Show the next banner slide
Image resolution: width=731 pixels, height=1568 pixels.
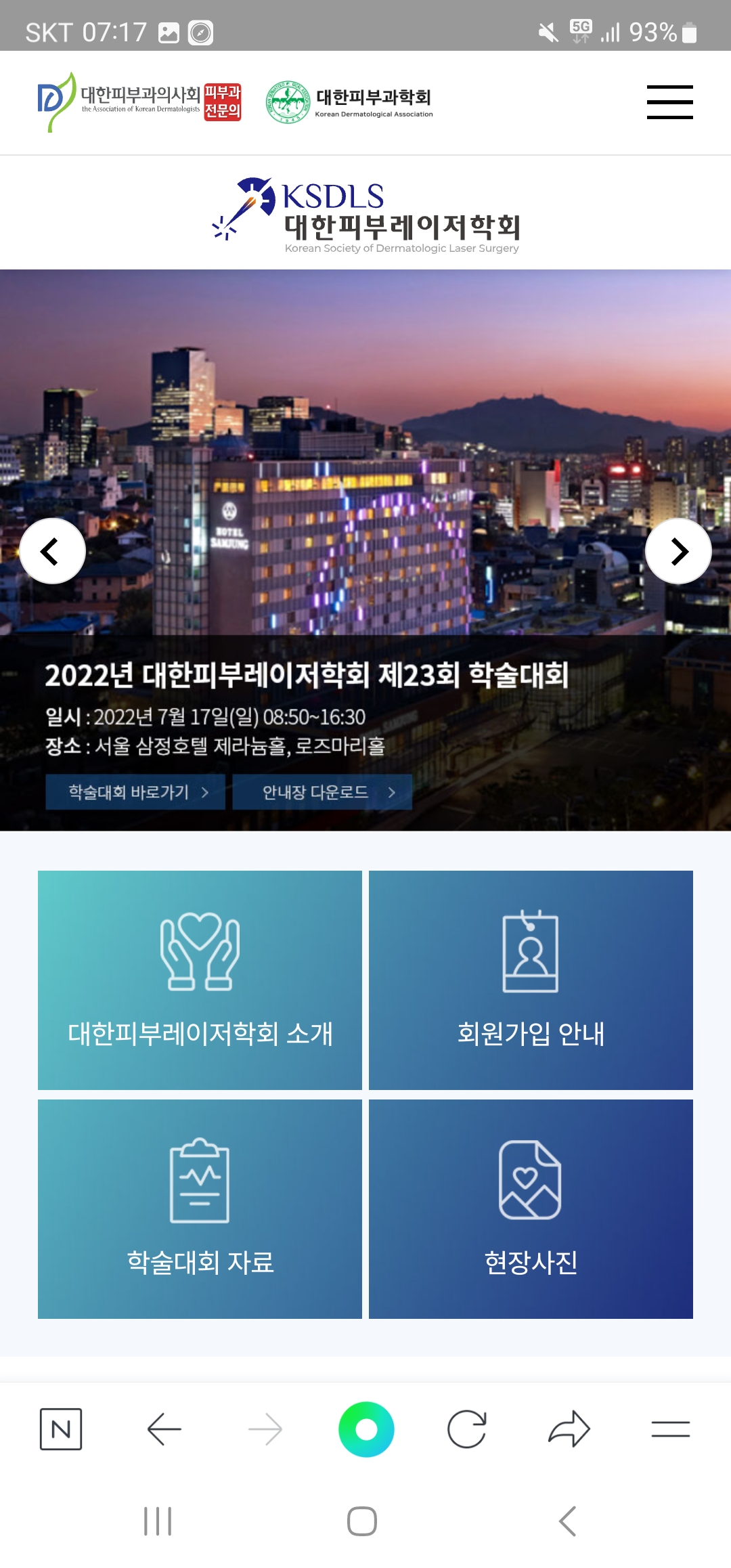[678, 551]
